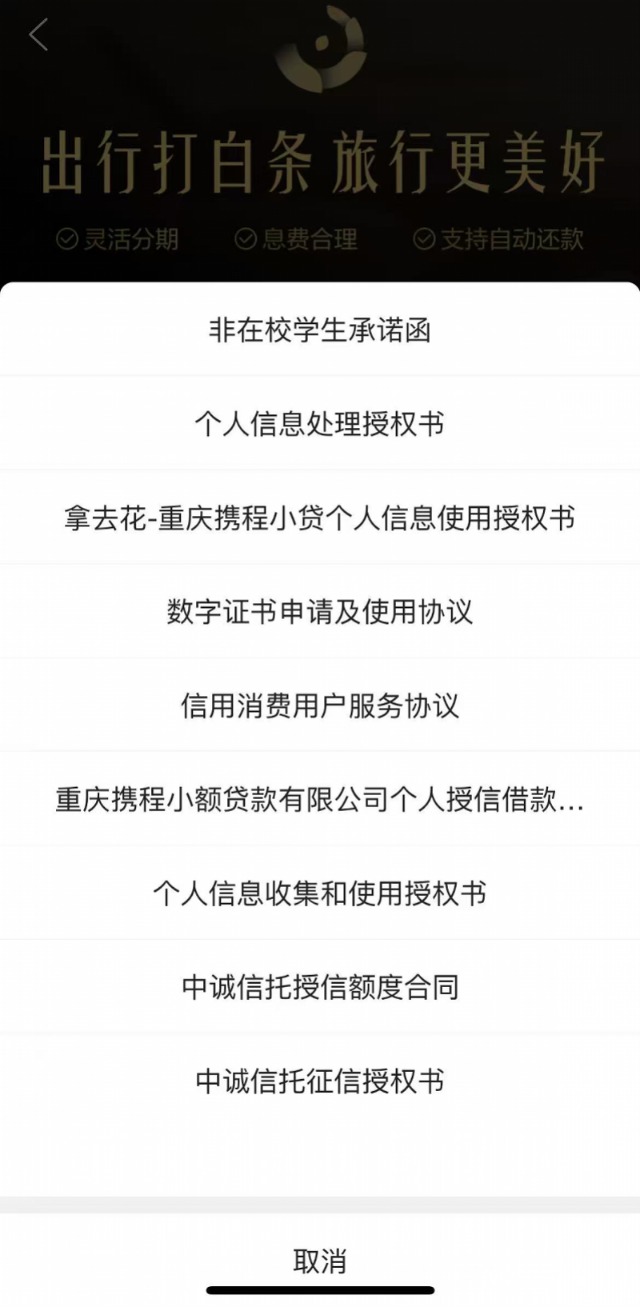The height and width of the screenshot is (1307, 640).
Task: Open 中诚信托授信额度合同
Action: coord(320,987)
